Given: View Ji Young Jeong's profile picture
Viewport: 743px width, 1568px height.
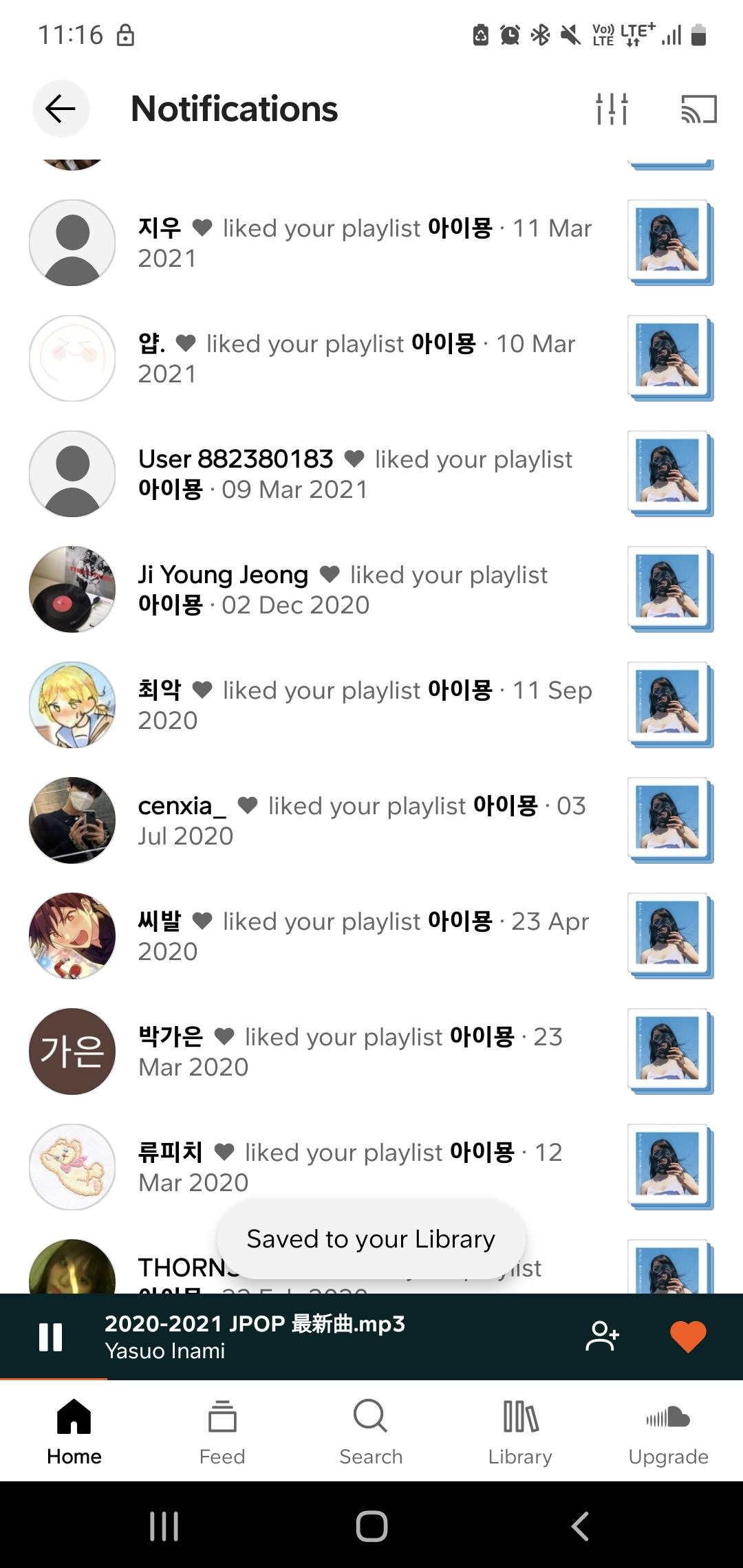Looking at the screenshot, I should tap(72, 589).
